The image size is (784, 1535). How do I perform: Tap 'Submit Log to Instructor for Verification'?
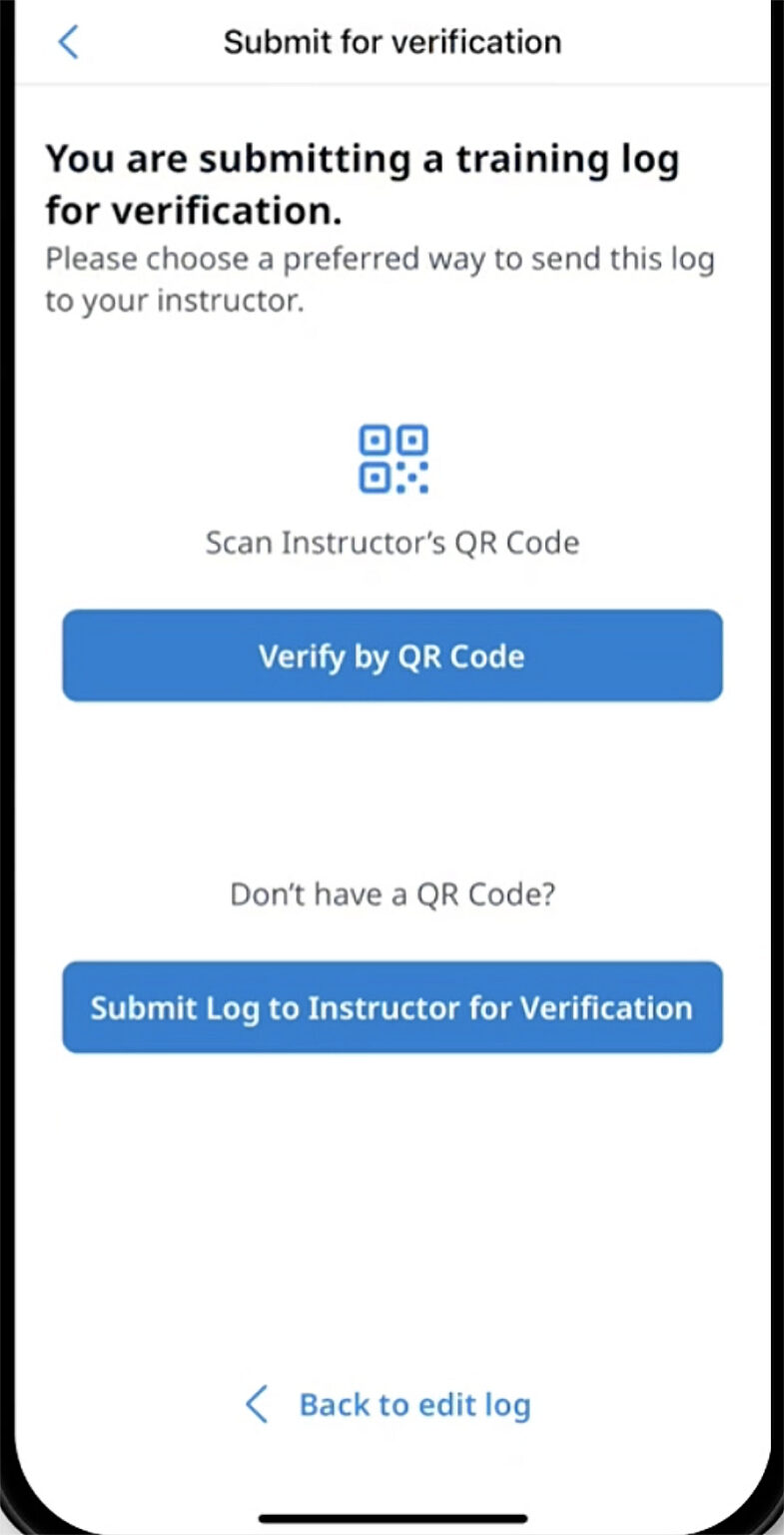[392, 1007]
